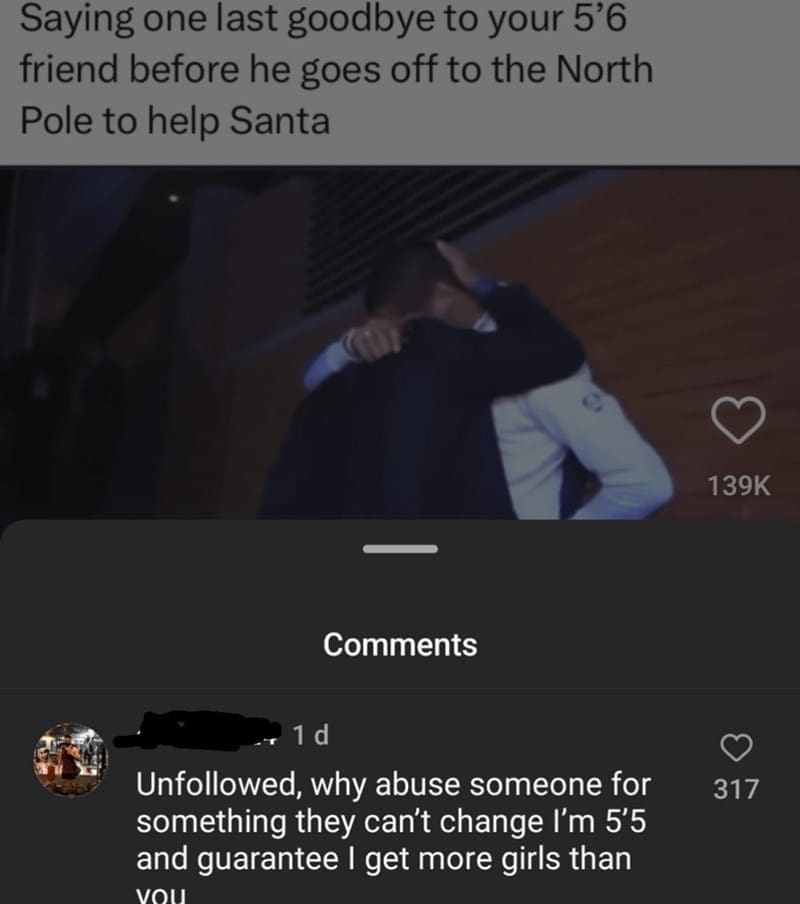
Task: Tap the Comments sheet drag handle
Action: [400, 549]
